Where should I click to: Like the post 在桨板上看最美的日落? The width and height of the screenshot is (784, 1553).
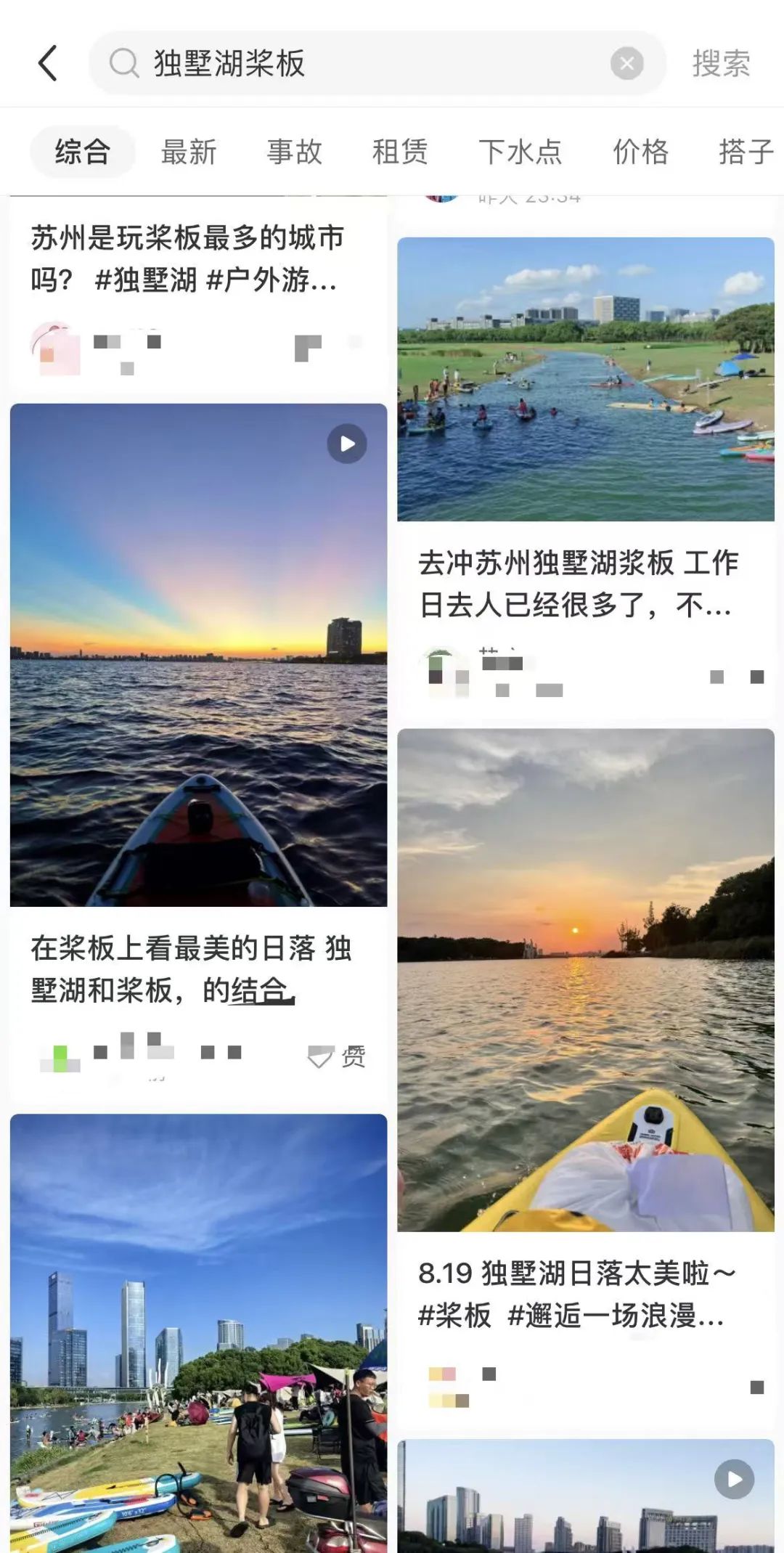click(x=320, y=1057)
